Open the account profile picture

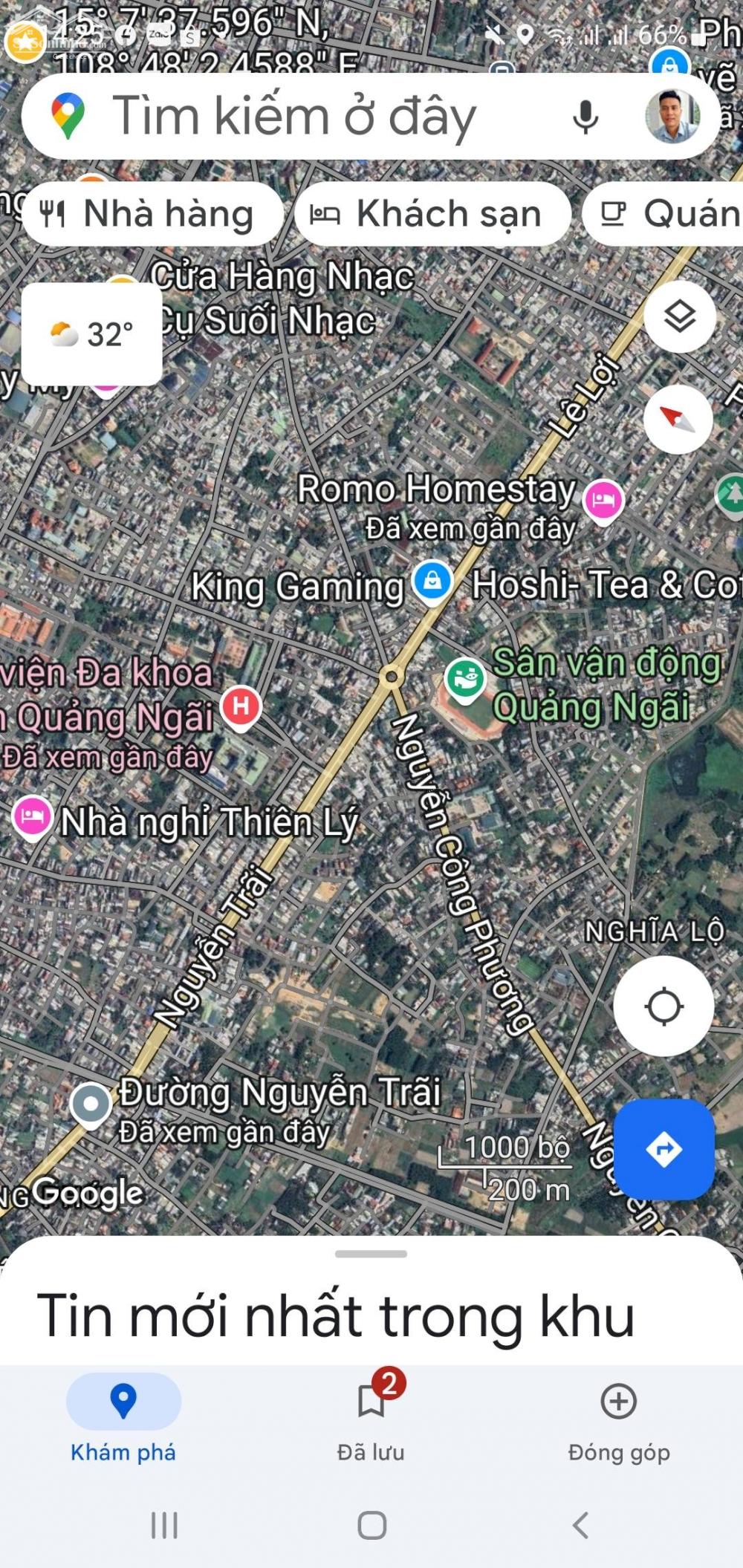tap(671, 116)
